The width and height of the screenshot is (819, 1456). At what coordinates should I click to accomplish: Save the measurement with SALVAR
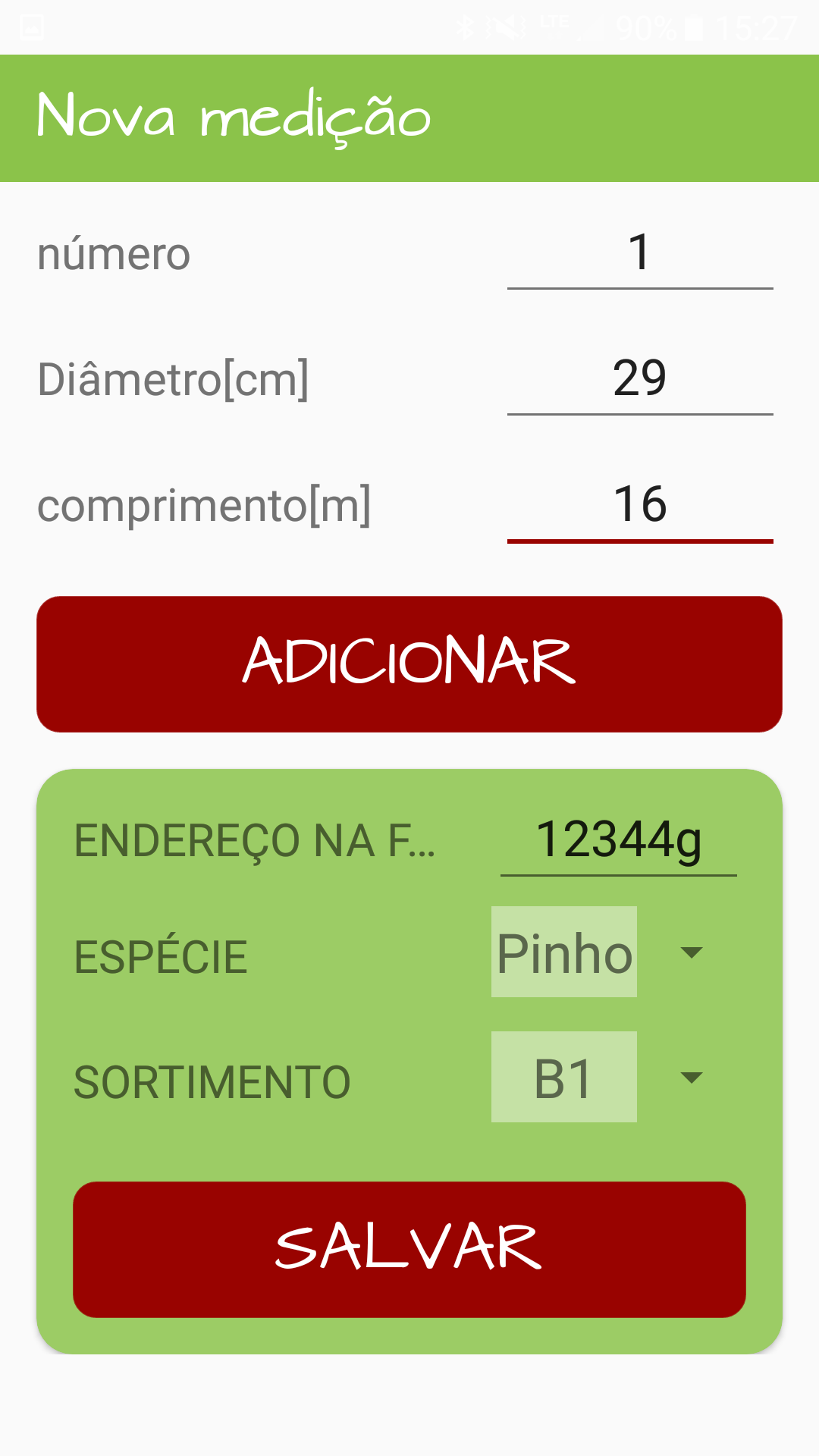409,1249
